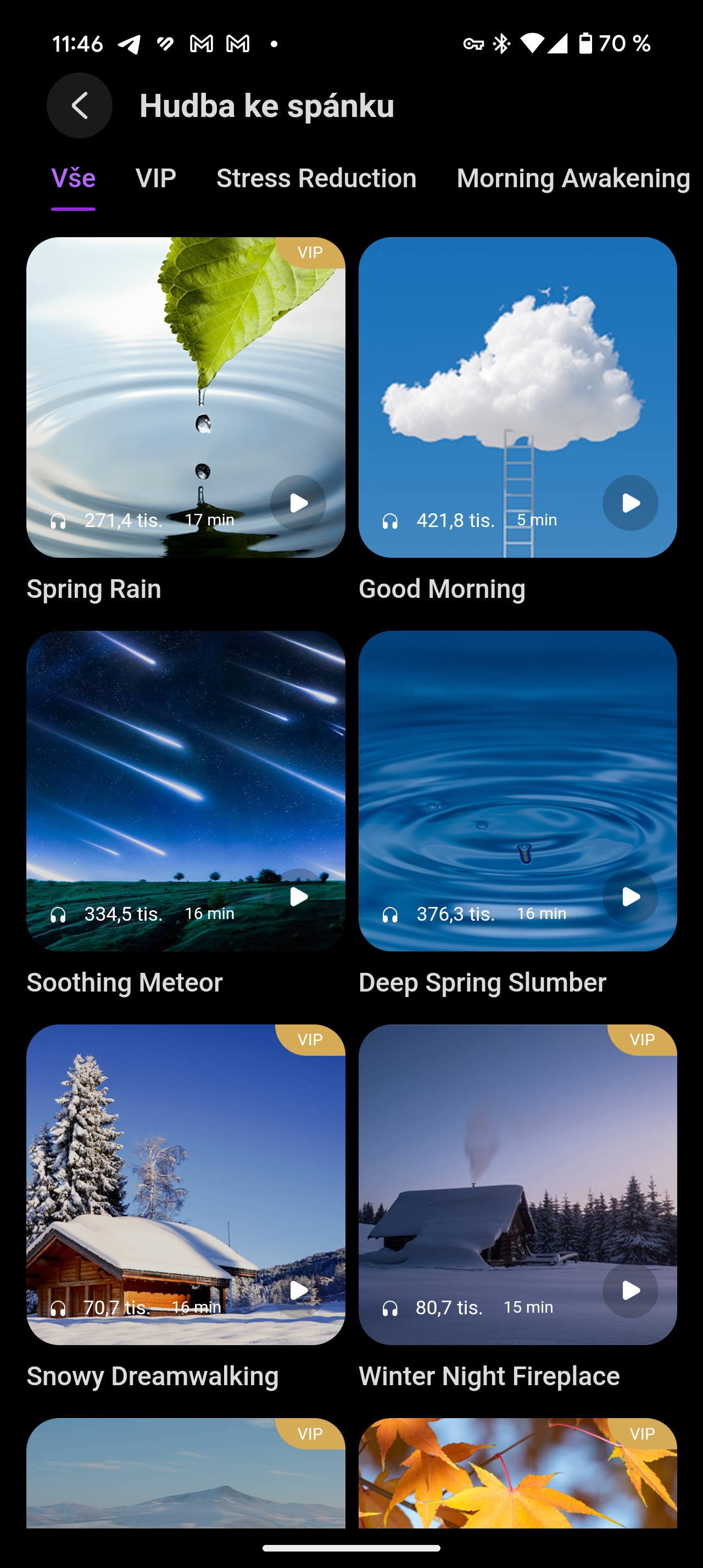Viewport: 703px width, 1568px height.
Task: Play the Snowy Dreamwalking track
Action: coord(298,1290)
